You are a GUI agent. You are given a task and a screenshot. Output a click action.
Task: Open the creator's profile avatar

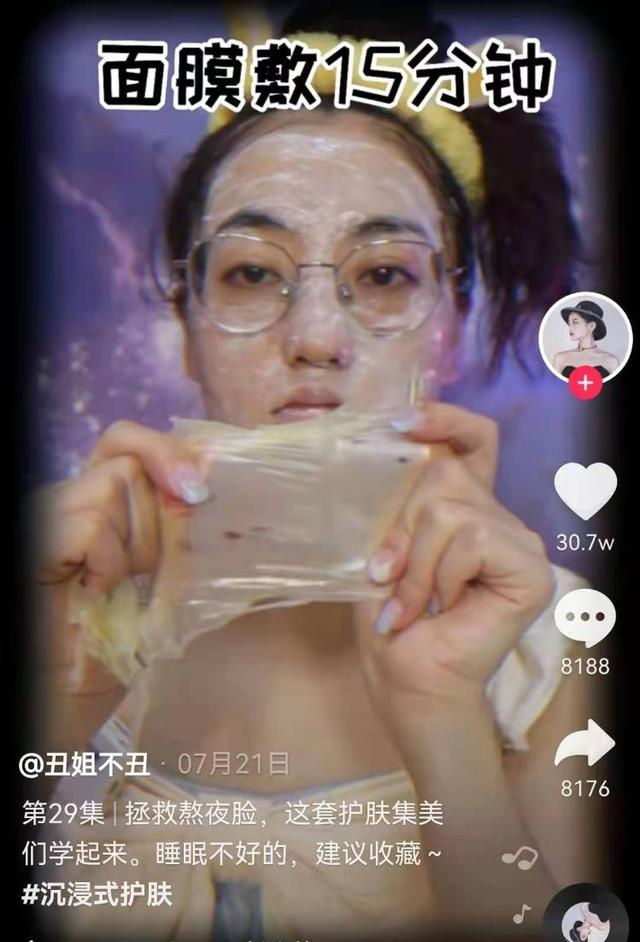pos(585,335)
